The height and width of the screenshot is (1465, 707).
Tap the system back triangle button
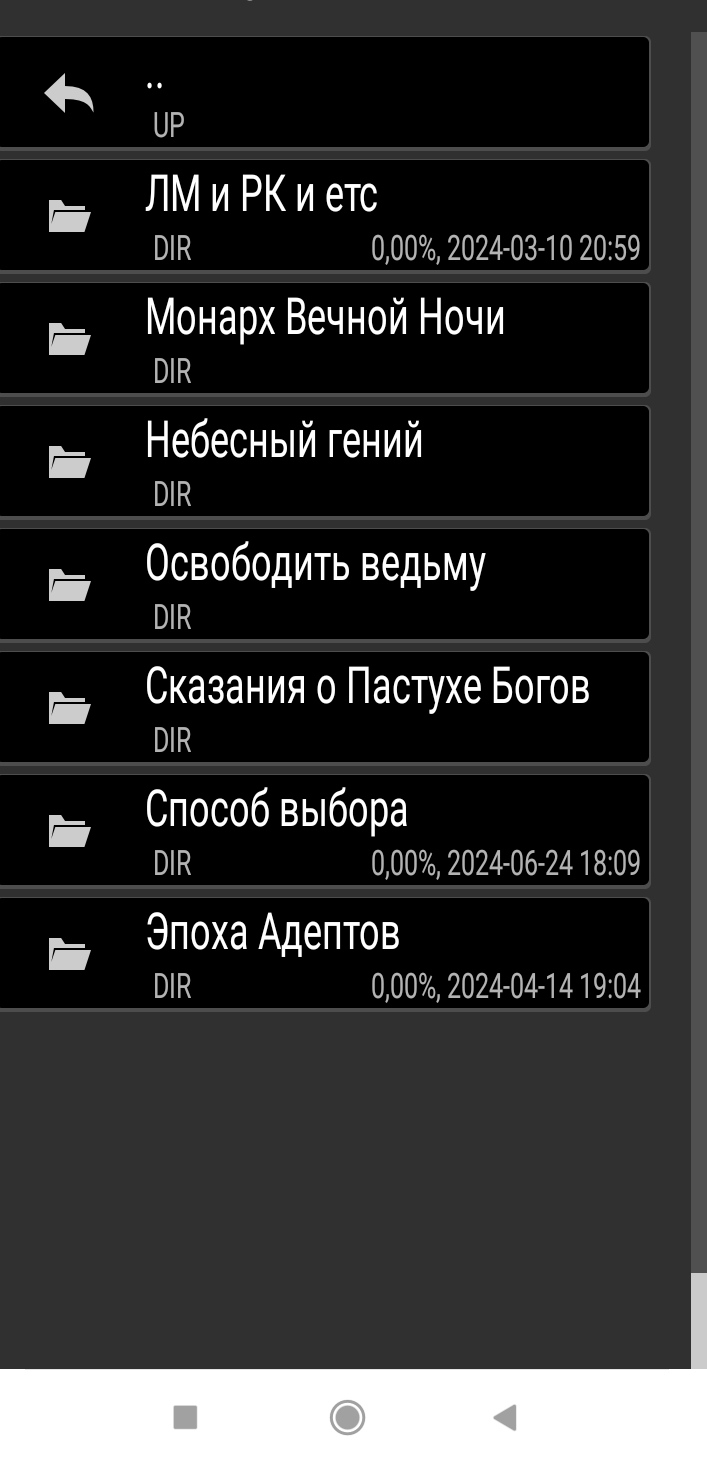pos(505,1417)
